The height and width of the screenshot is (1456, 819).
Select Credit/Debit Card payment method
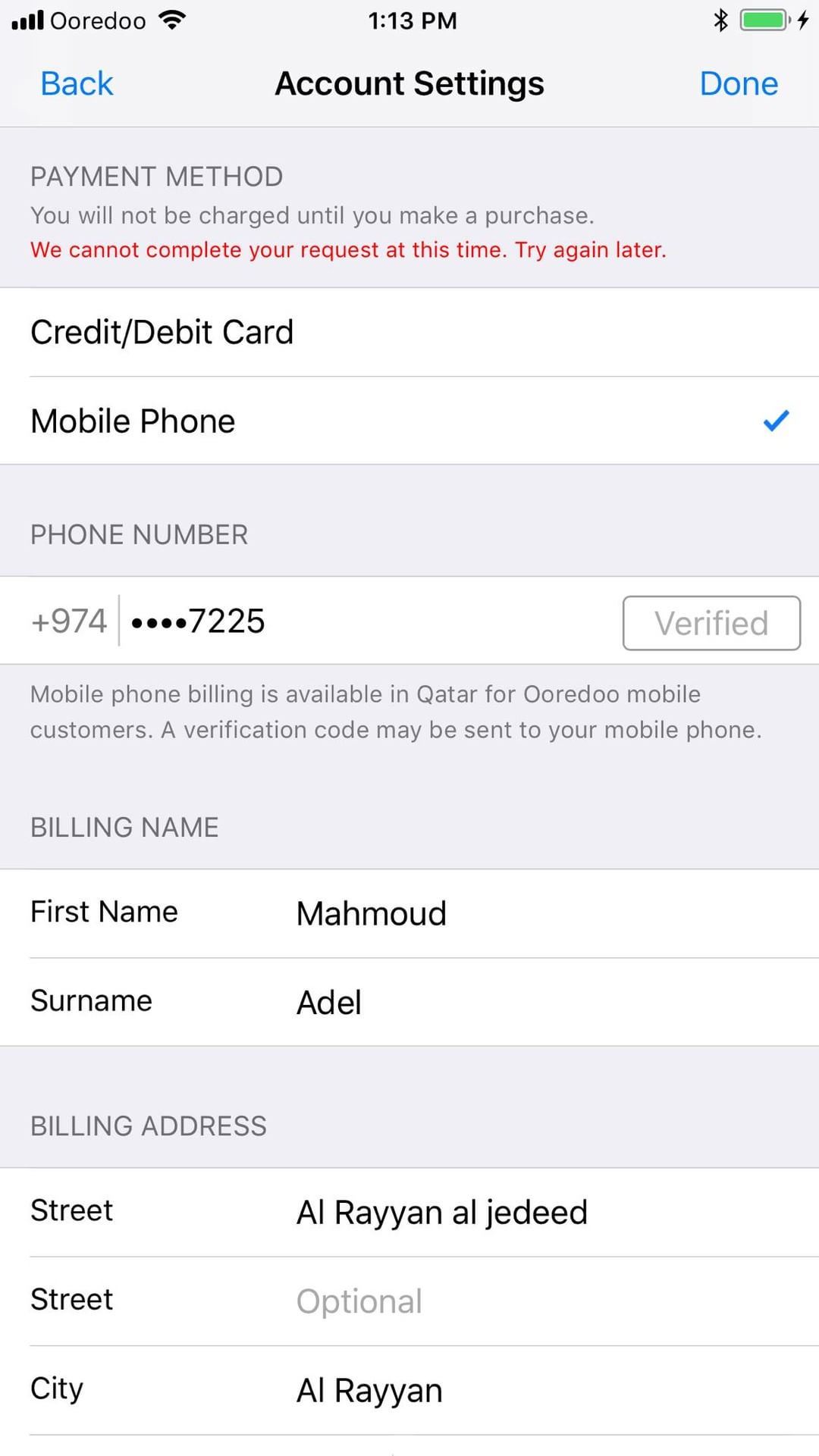click(x=409, y=332)
